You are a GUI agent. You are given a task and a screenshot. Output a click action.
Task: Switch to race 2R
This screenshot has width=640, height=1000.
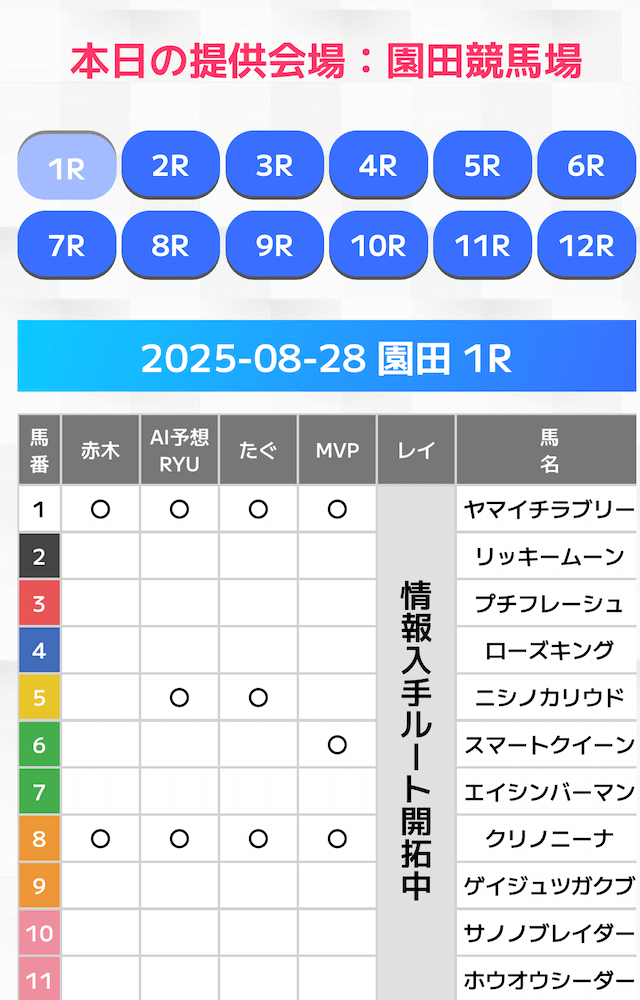[171, 165]
